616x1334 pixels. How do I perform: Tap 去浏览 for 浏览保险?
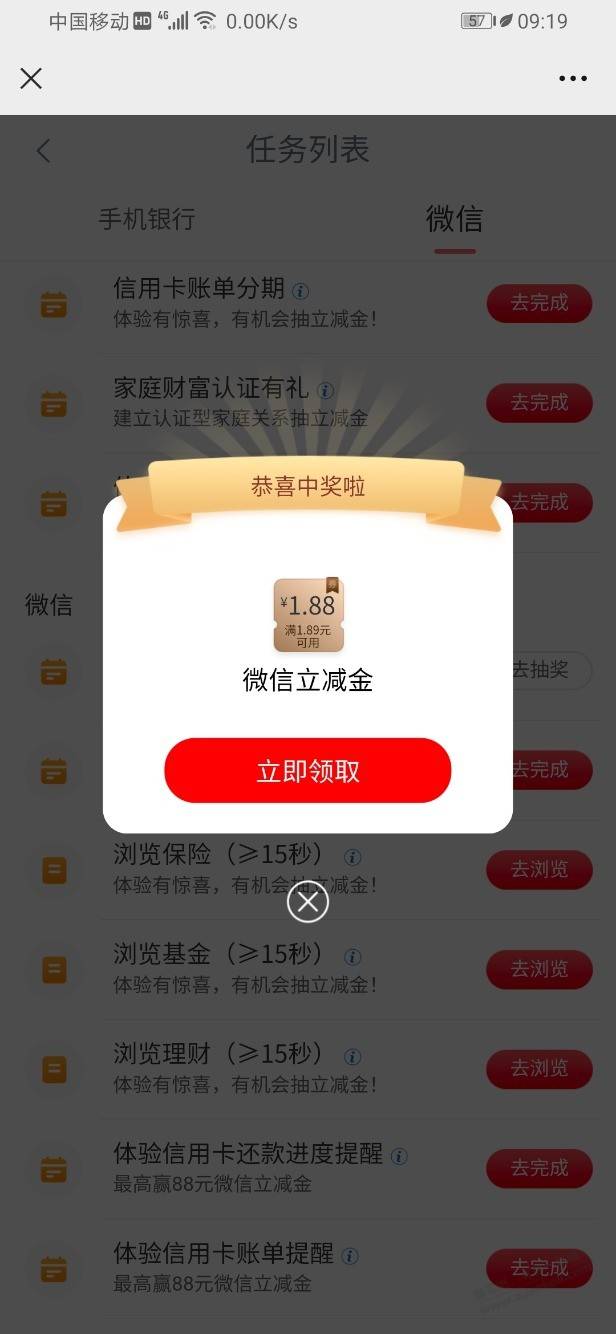(x=539, y=869)
